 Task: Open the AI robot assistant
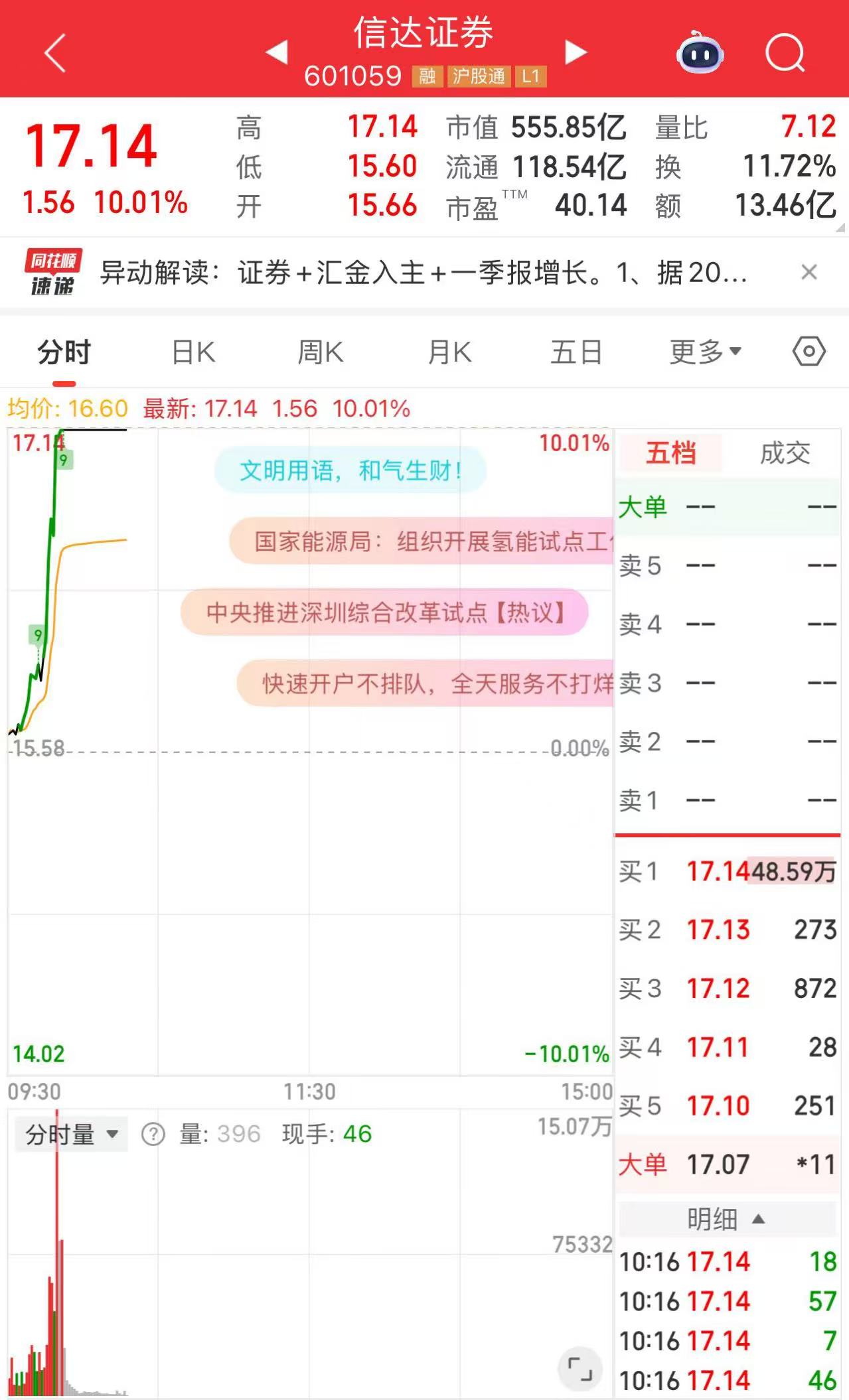click(700, 53)
